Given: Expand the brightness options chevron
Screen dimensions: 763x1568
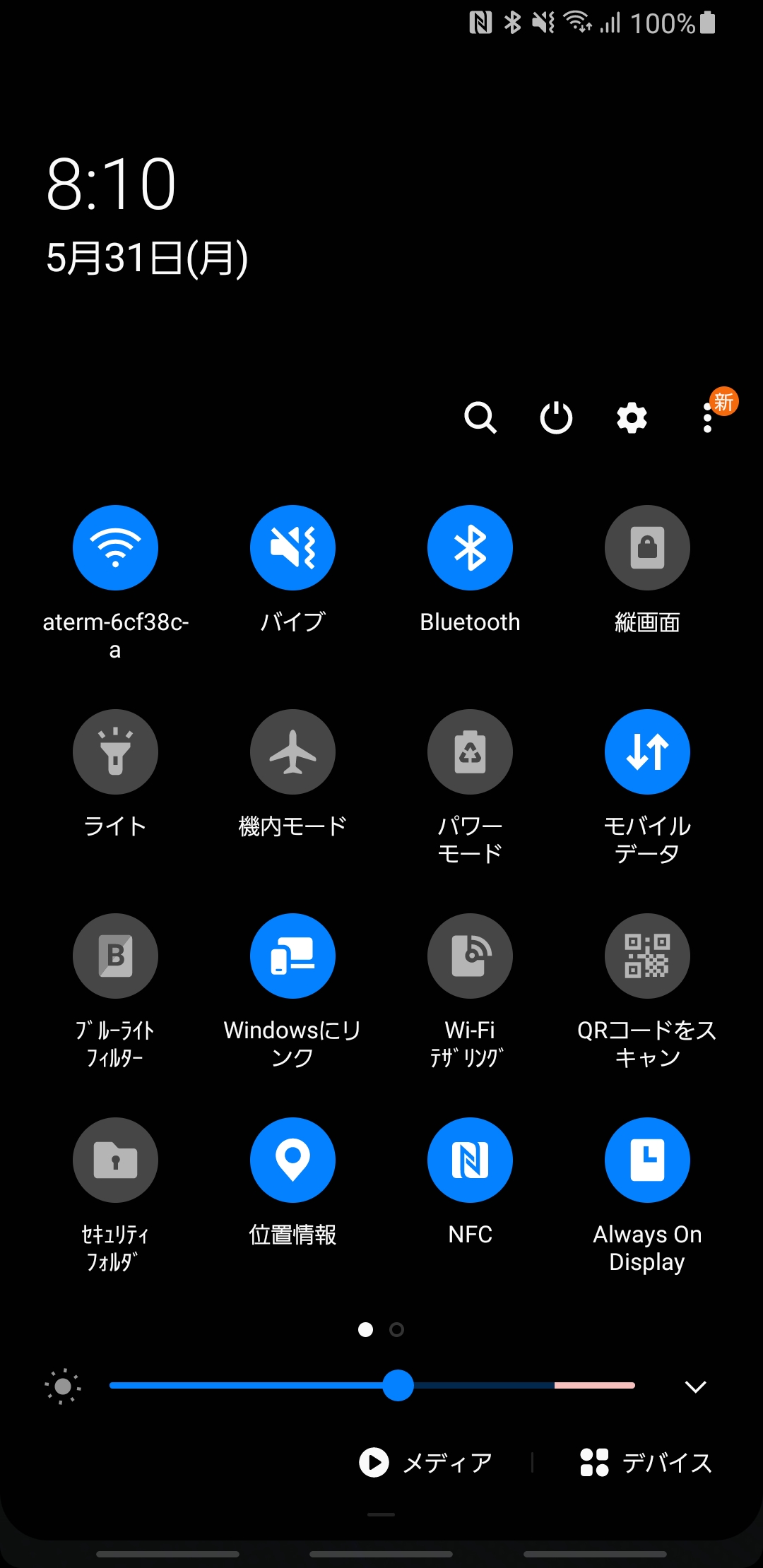Looking at the screenshot, I should (x=696, y=1386).
